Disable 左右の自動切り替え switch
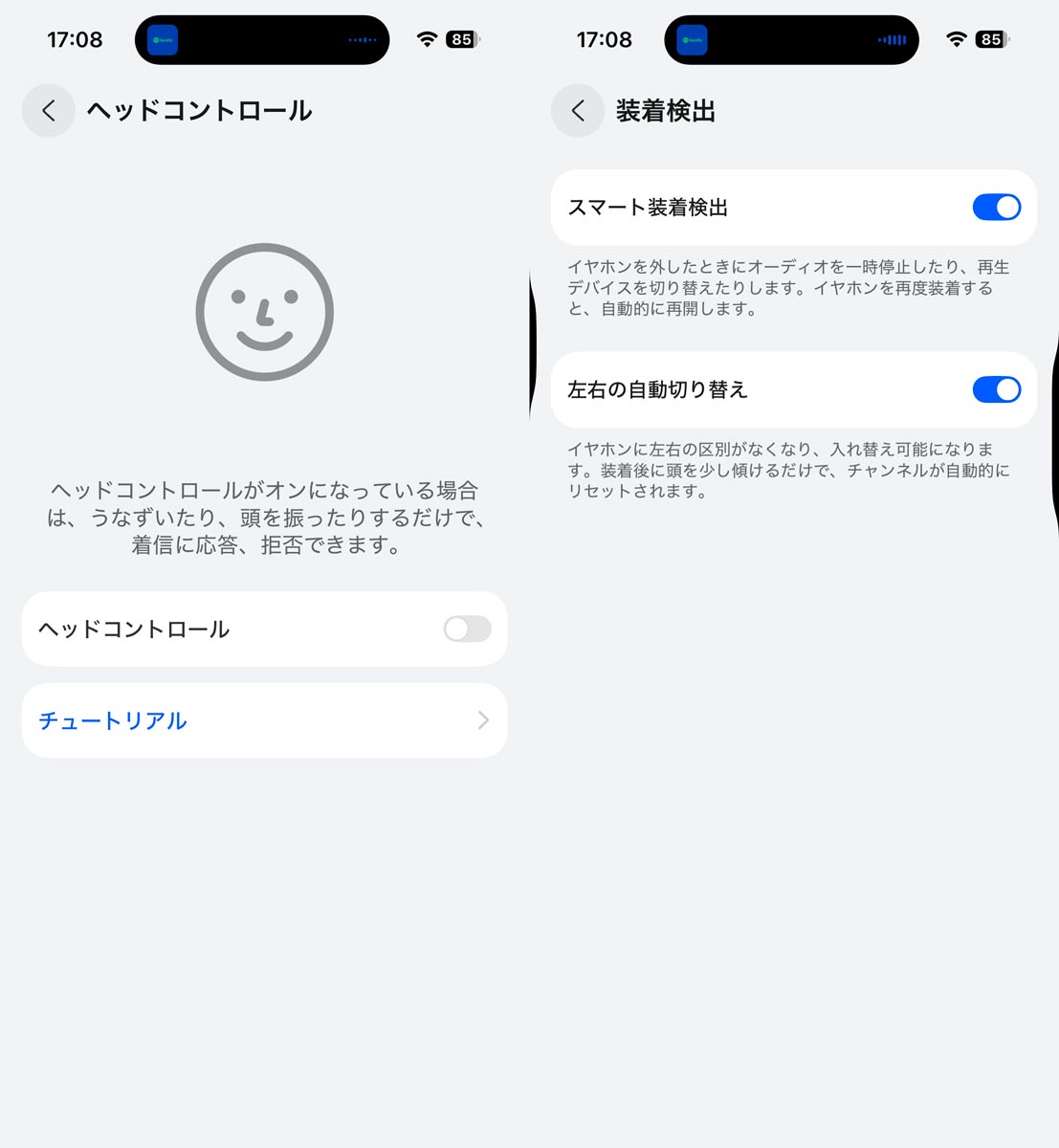The width and height of the screenshot is (1059, 1148). pos(996,389)
